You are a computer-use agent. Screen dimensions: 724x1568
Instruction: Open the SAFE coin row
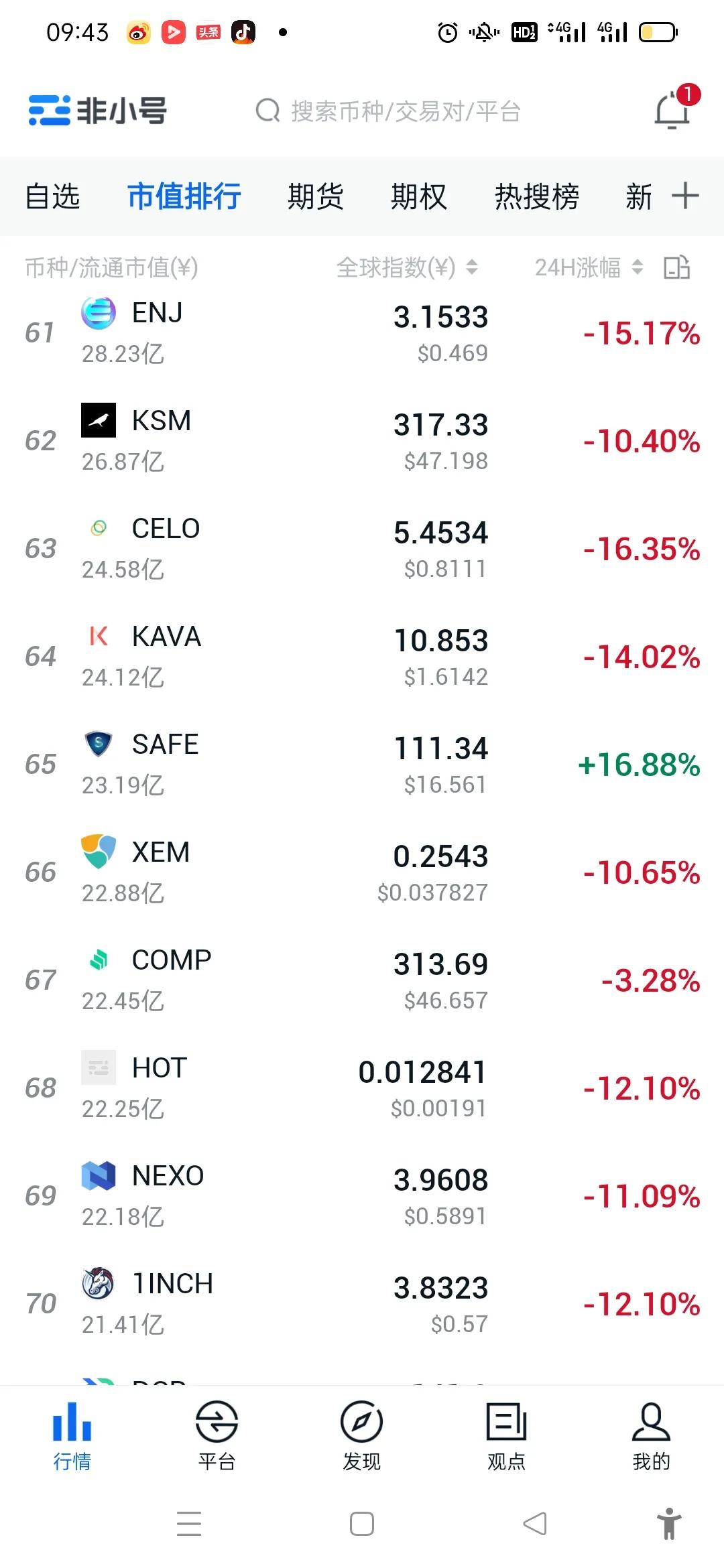click(362, 765)
